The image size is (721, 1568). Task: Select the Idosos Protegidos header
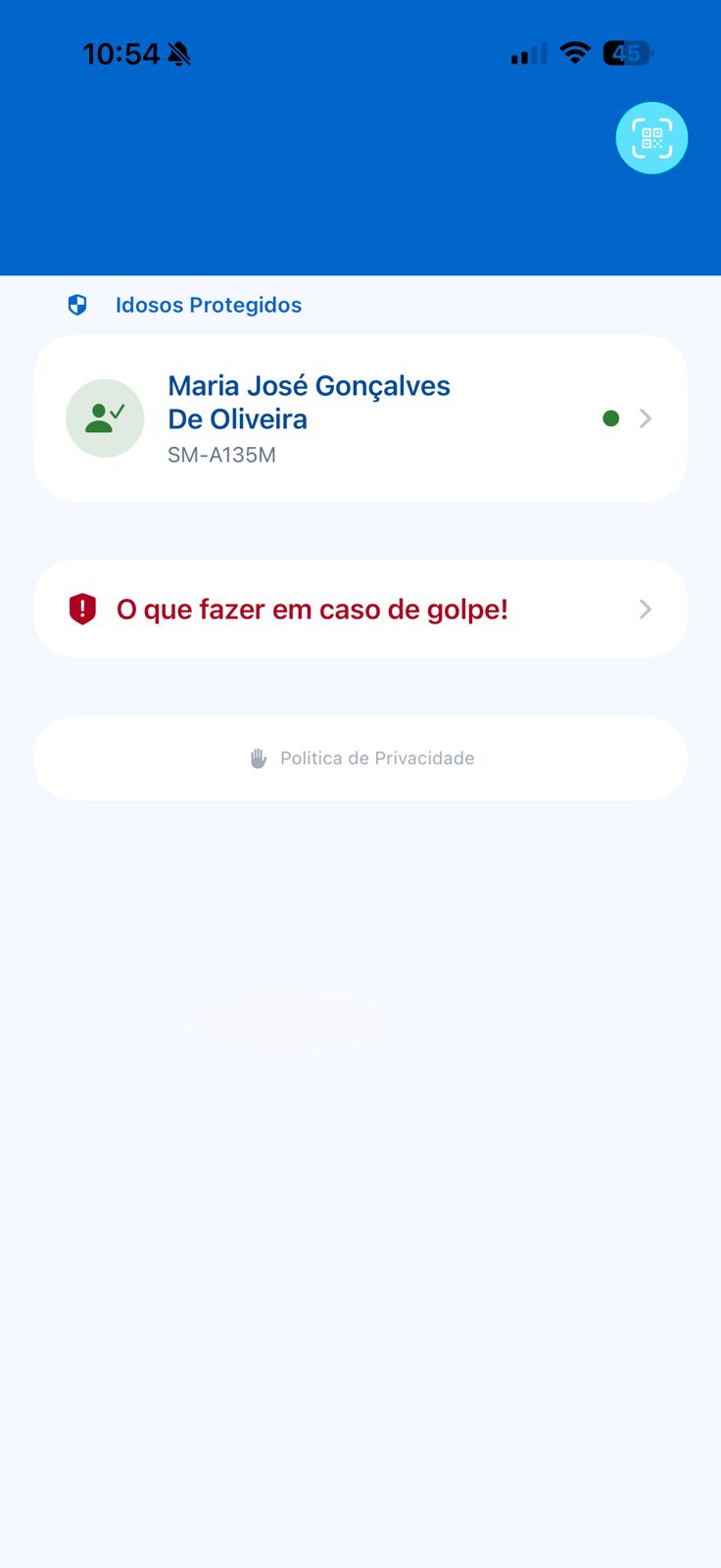tap(208, 305)
